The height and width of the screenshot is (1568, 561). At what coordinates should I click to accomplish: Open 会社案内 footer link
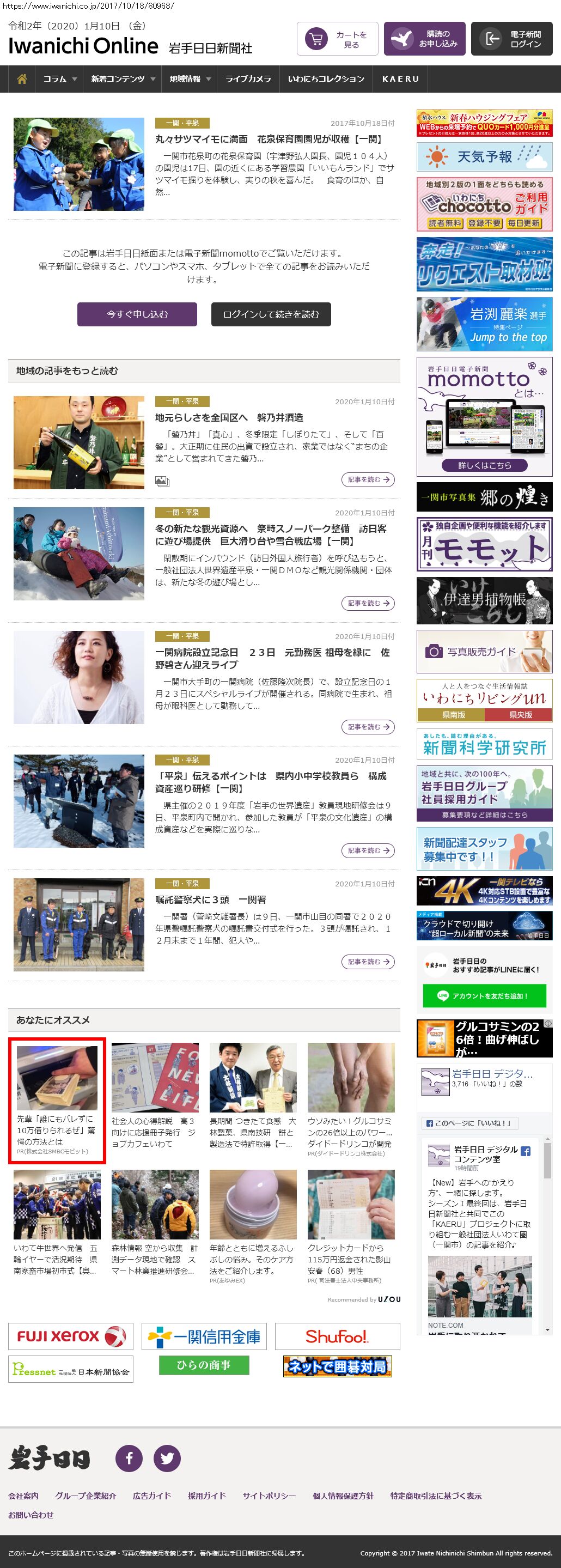click(x=23, y=1496)
